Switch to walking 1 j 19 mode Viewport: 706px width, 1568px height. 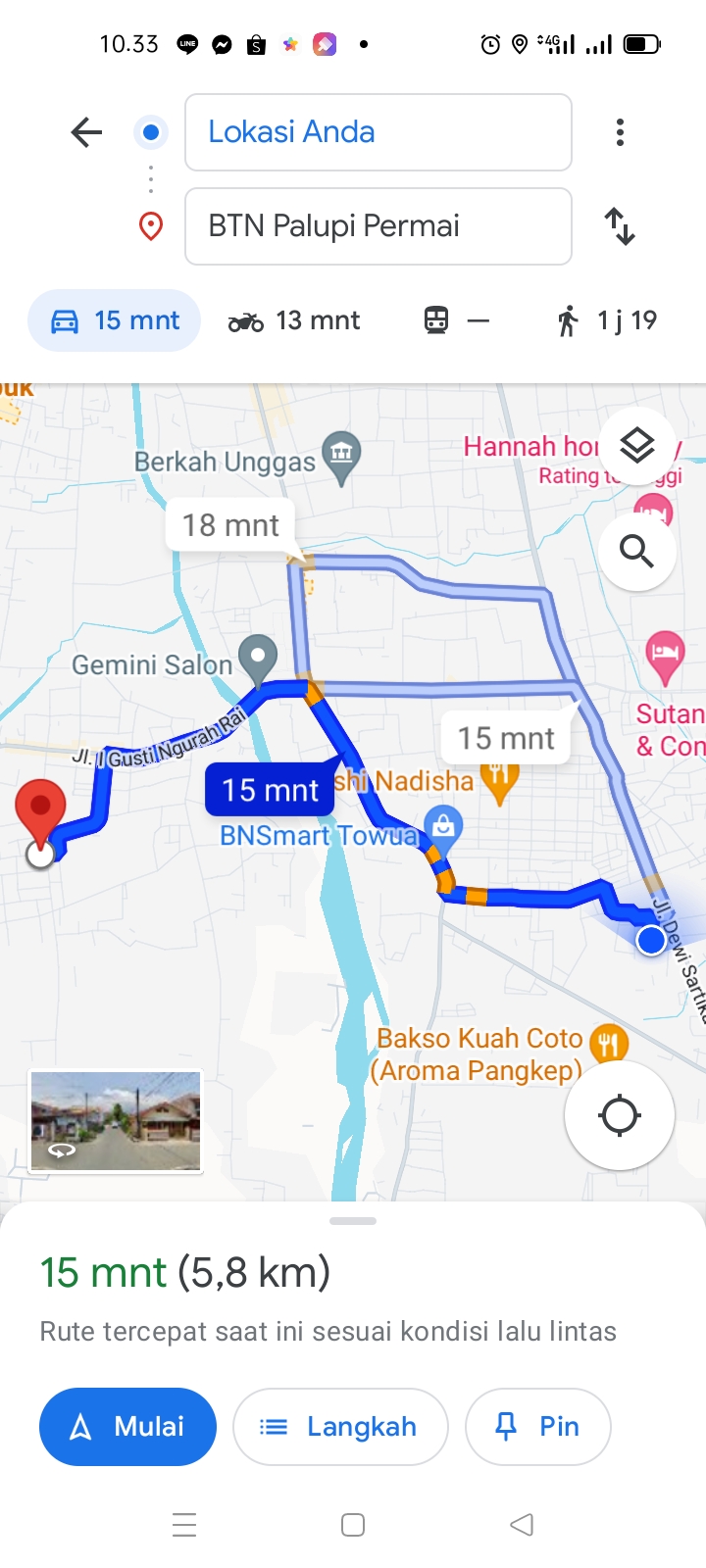pyautogui.click(x=607, y=320)
